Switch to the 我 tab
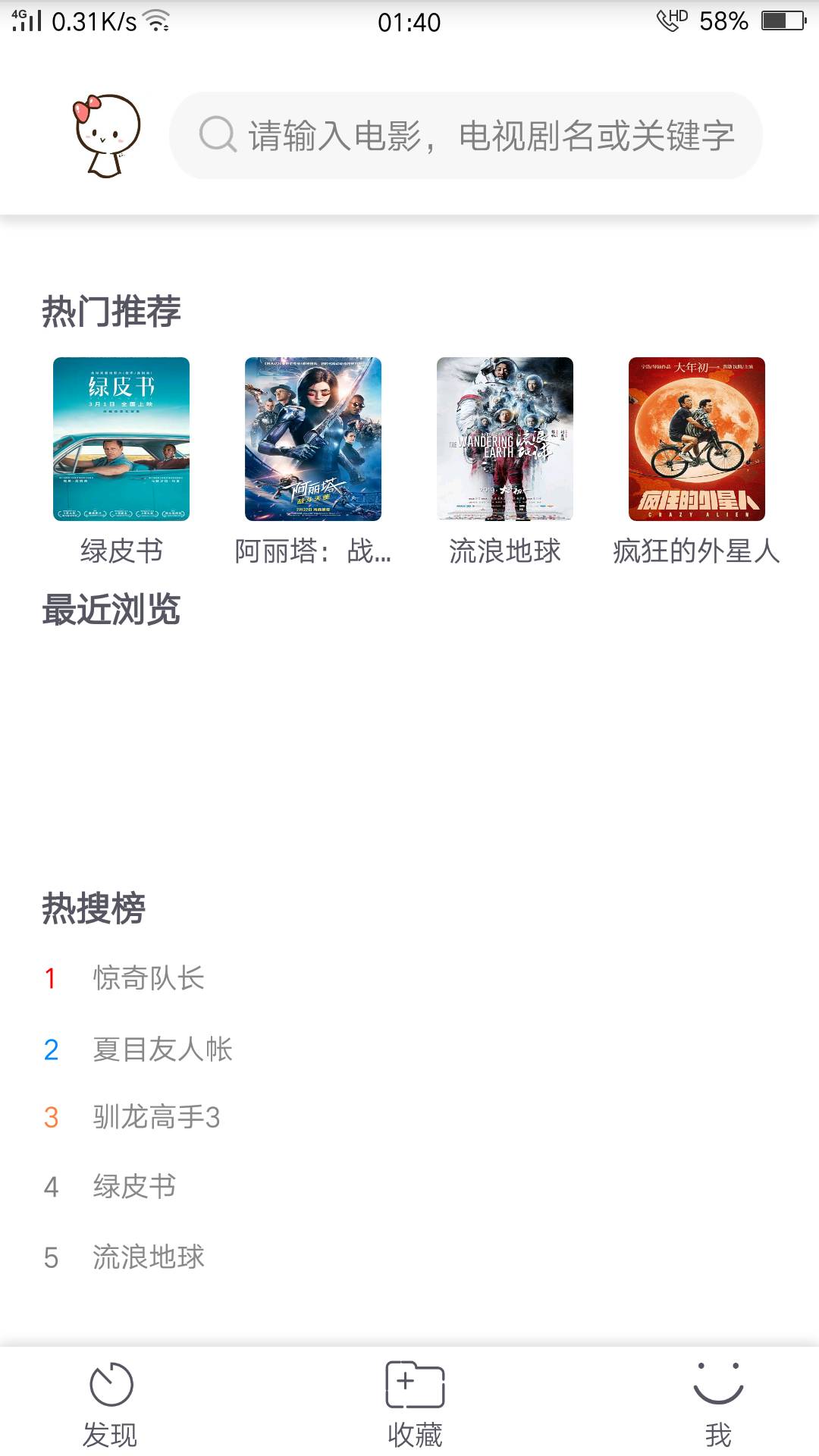This screenshot has width=819, height=1456. pos(718,1403)
